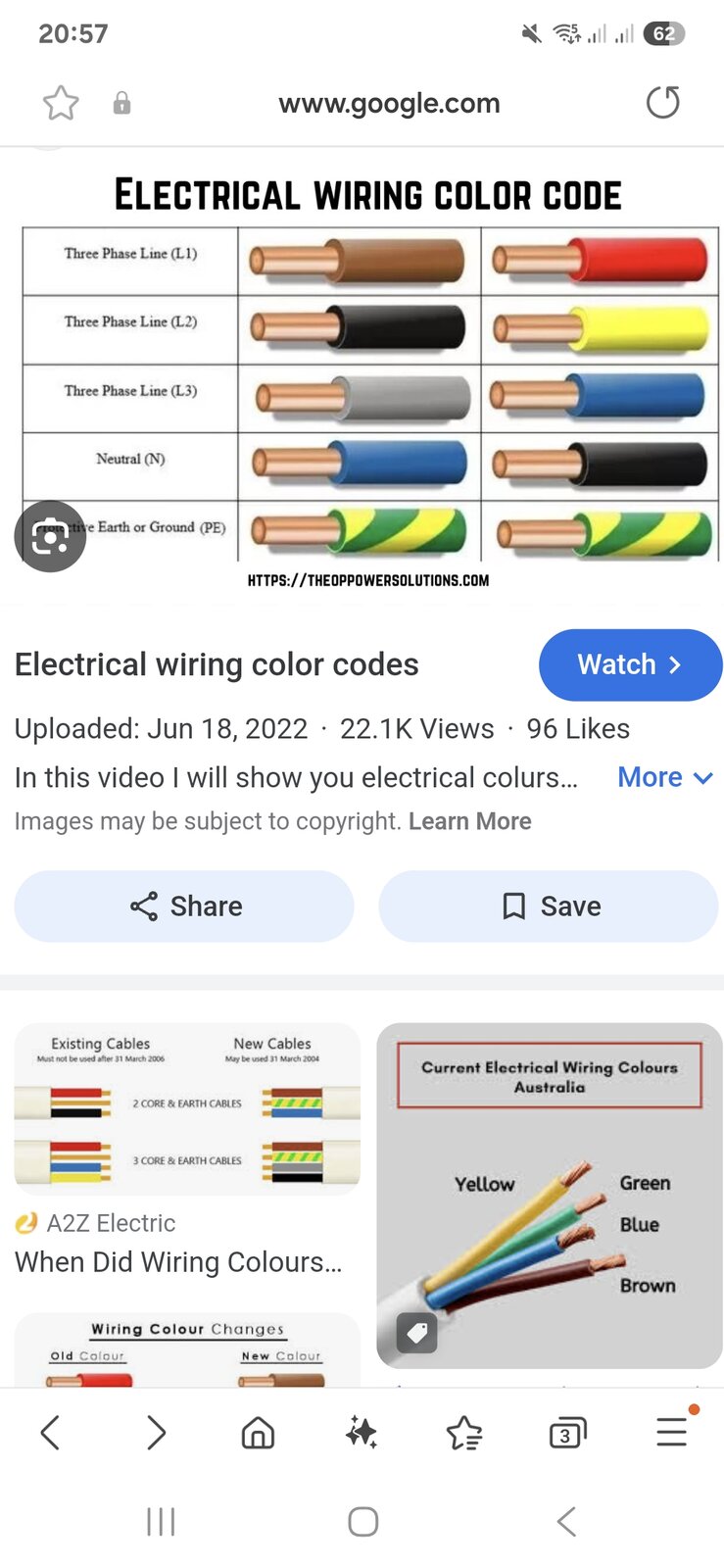724x1568 pixels.
Task: Expand the video description with More
Action: [665, 777]
